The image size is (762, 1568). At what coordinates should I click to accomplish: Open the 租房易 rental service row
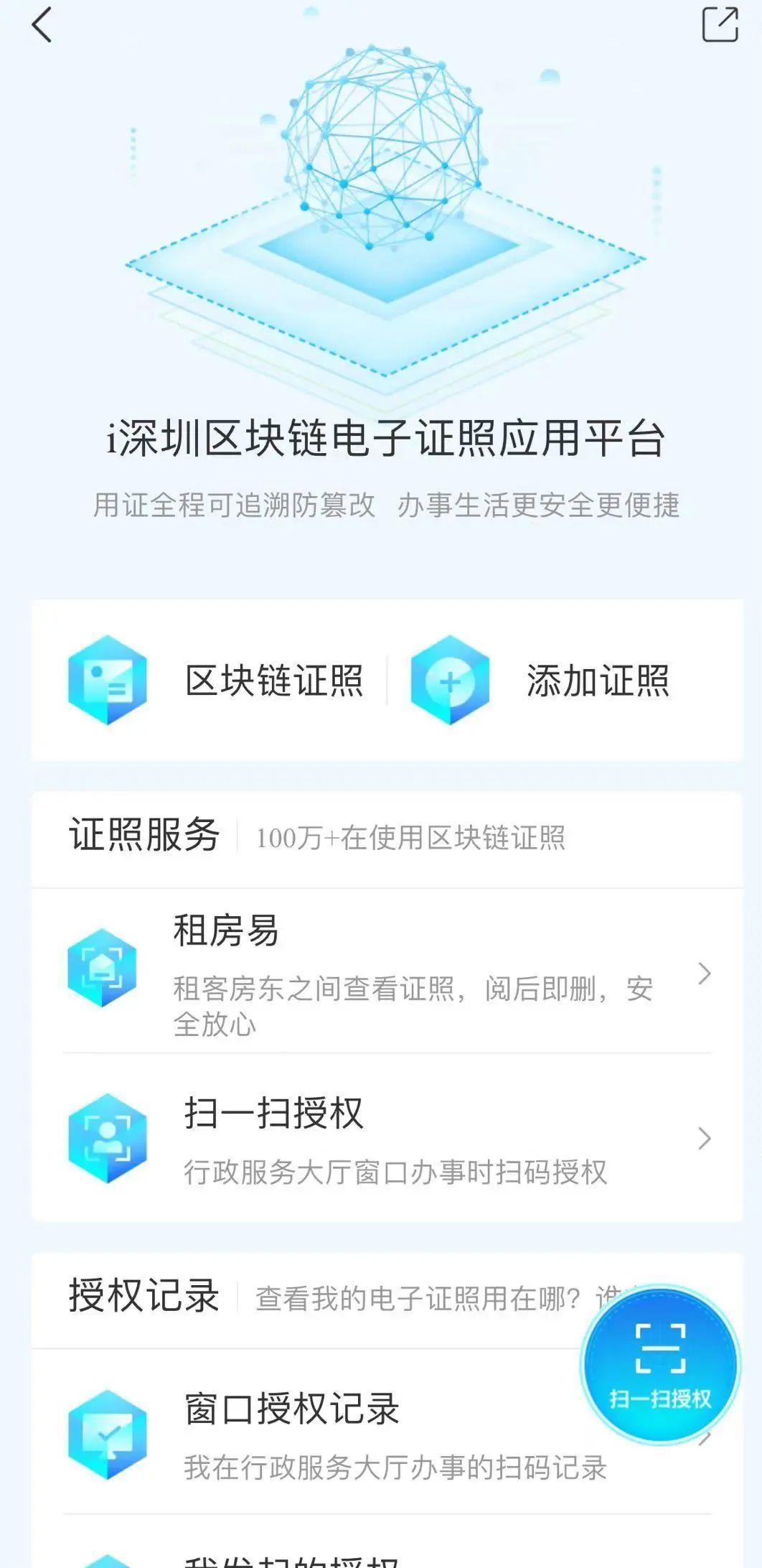(x=387, y=972)
